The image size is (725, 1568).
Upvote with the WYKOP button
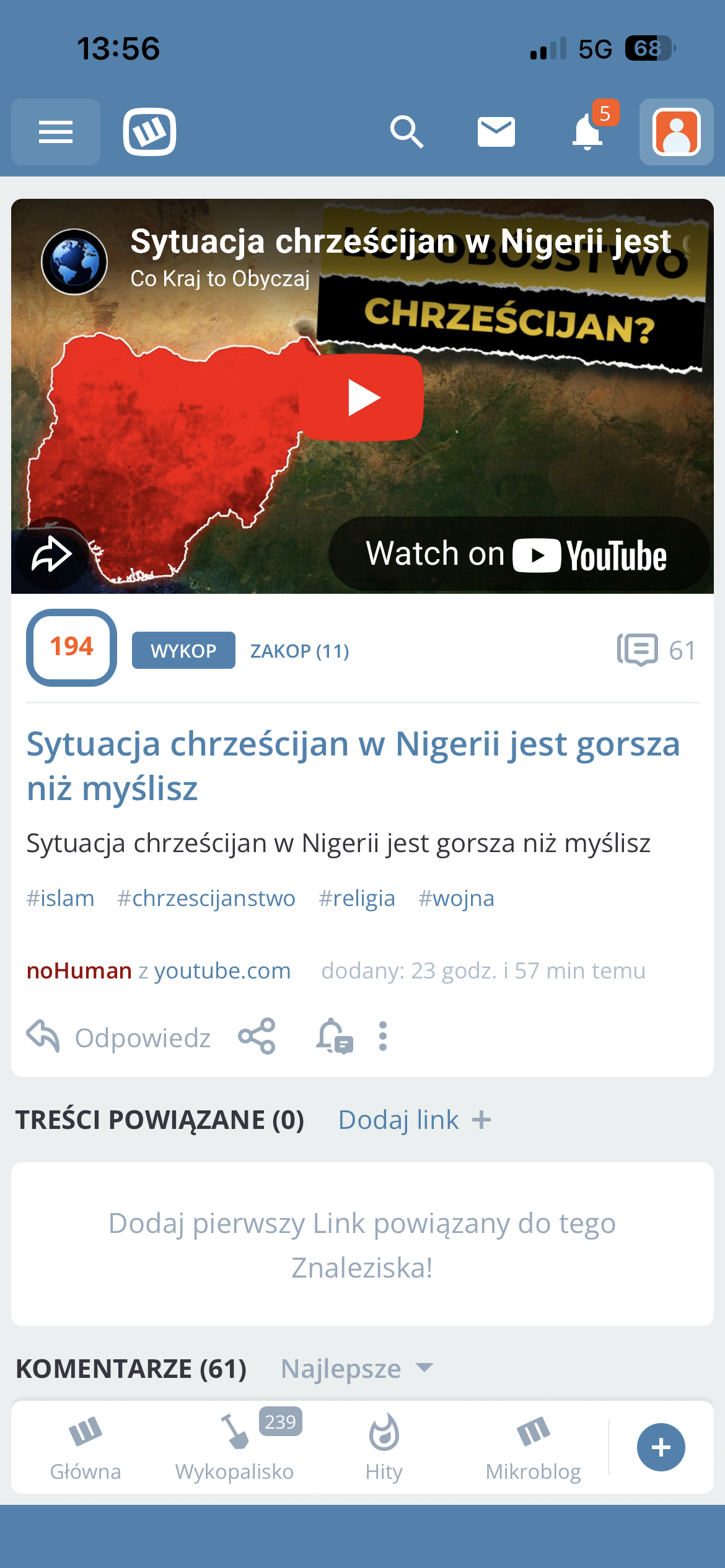[x=183, y=650]
